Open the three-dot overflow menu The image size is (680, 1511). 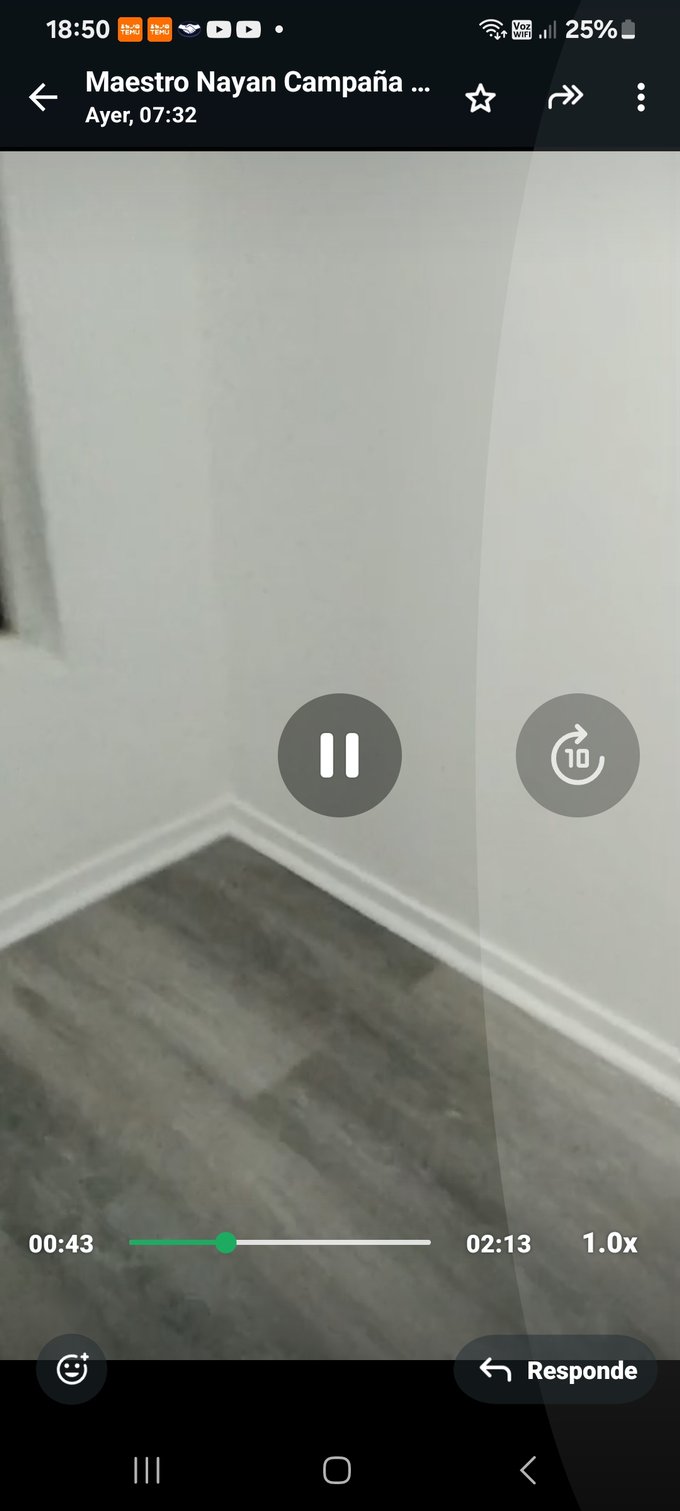[641, 98]
